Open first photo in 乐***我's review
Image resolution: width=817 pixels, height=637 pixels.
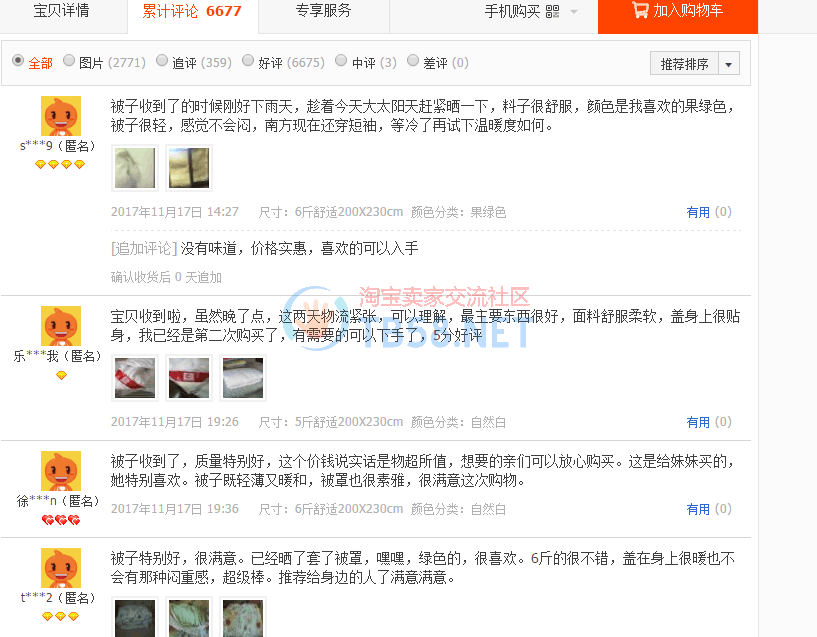pyautogui.click(x=134, y=378)
